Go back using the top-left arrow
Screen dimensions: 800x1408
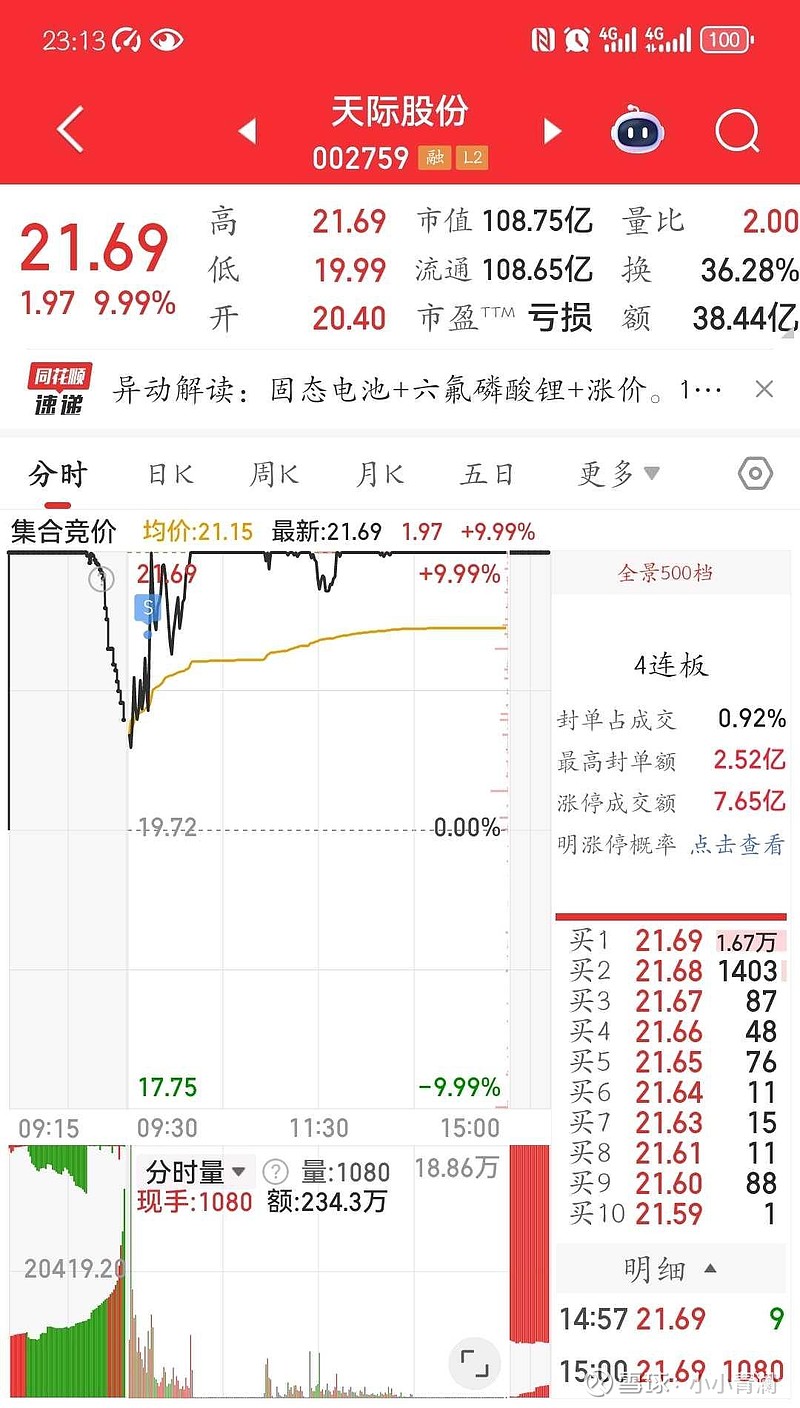(x=70, y=131)
